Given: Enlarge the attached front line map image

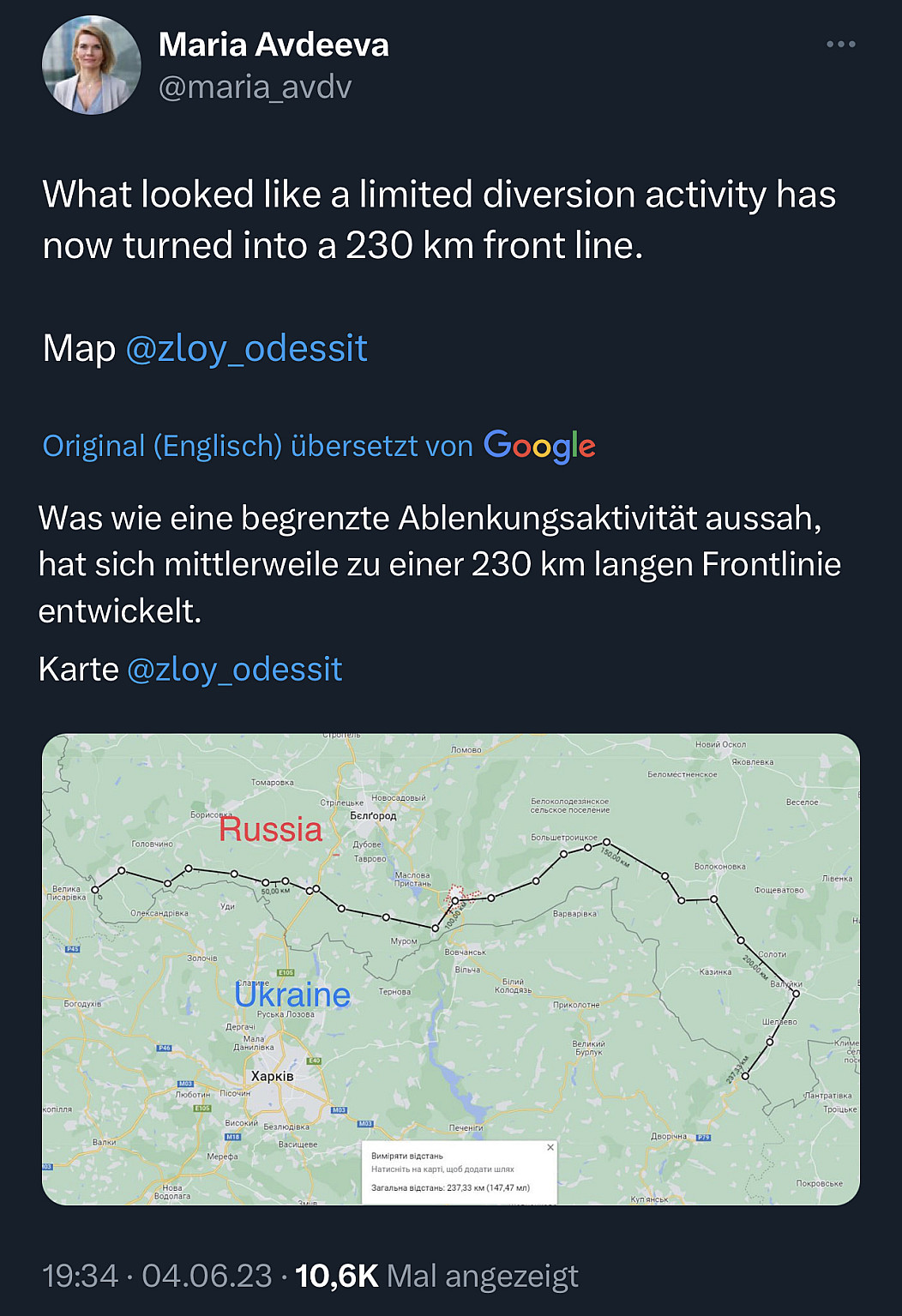Looking at the screenshot, I should 450,969.
